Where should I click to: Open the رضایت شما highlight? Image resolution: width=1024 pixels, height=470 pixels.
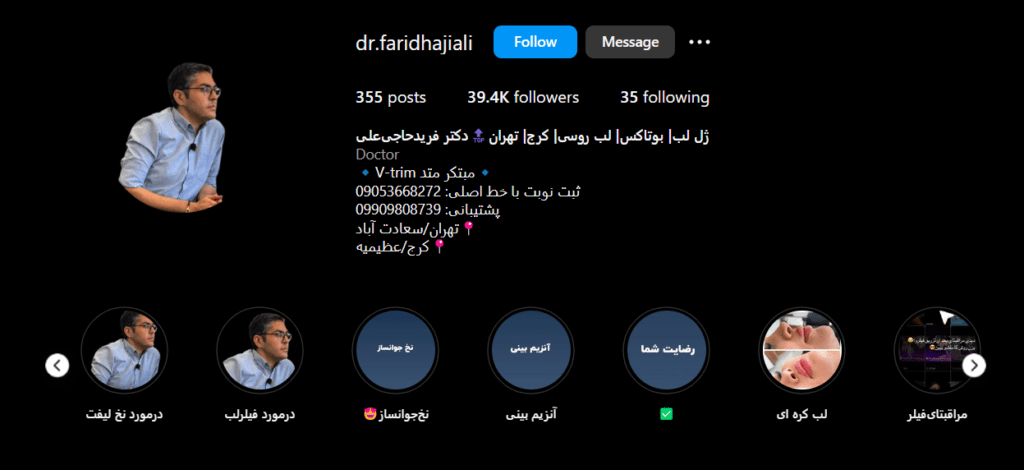666,350
